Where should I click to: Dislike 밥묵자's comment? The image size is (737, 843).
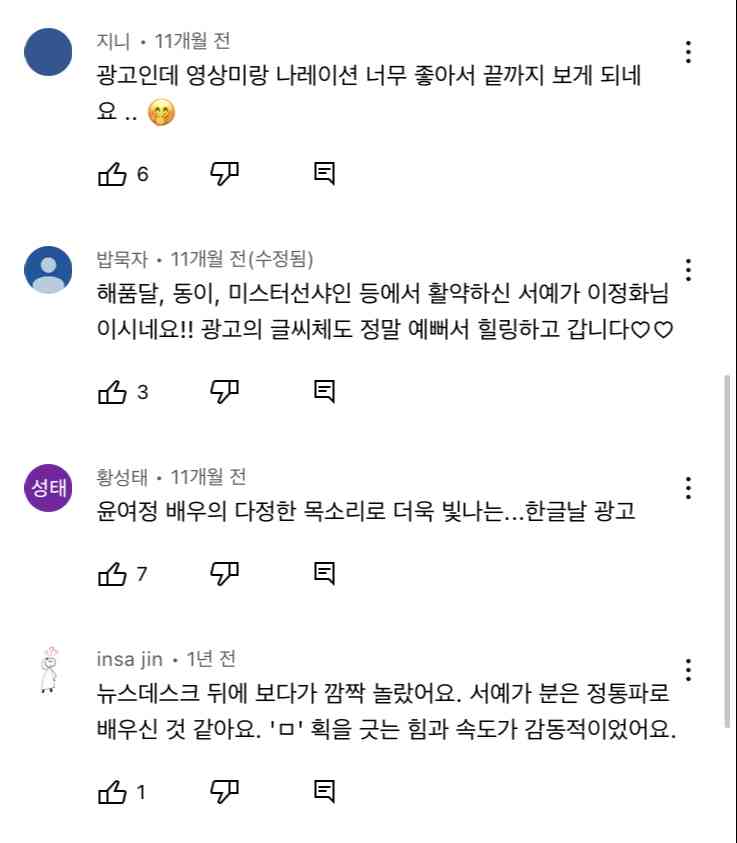pyautogui.click(x=224, y=392)
